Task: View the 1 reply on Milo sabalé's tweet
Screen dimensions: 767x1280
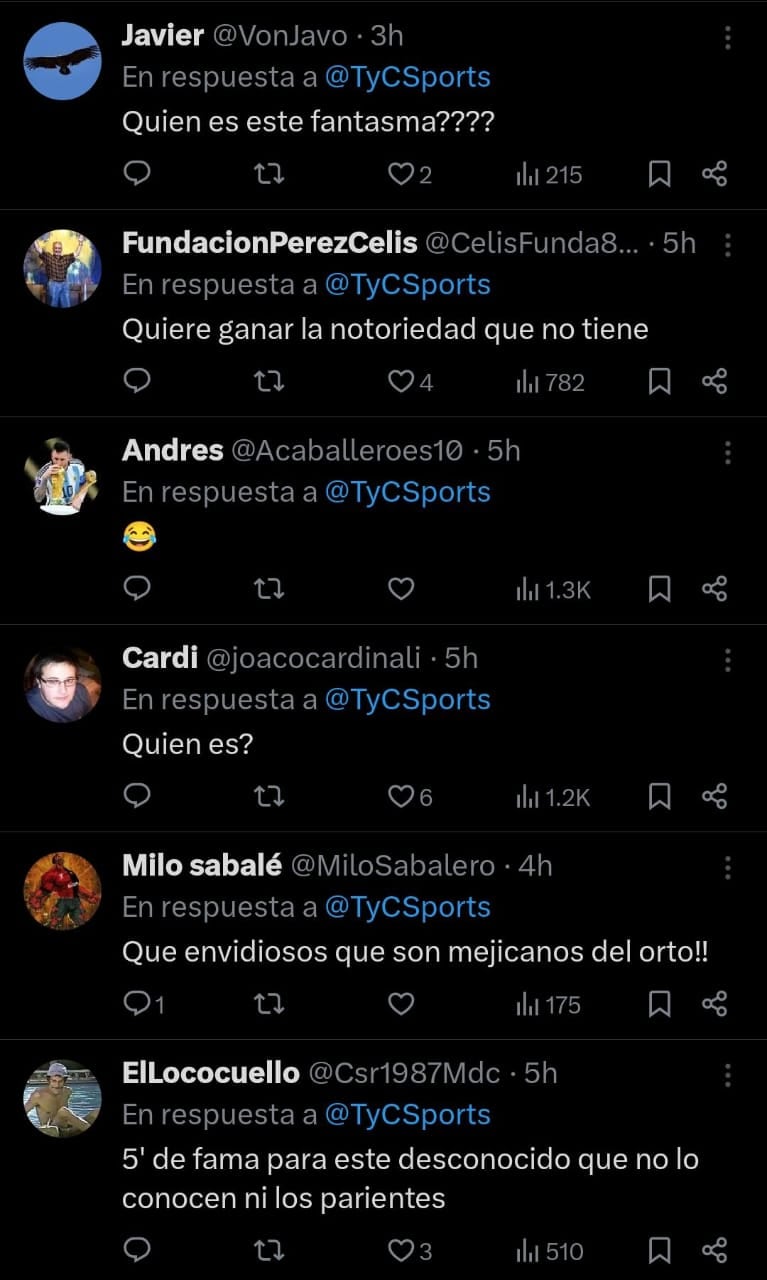Action: [137, 1004]
